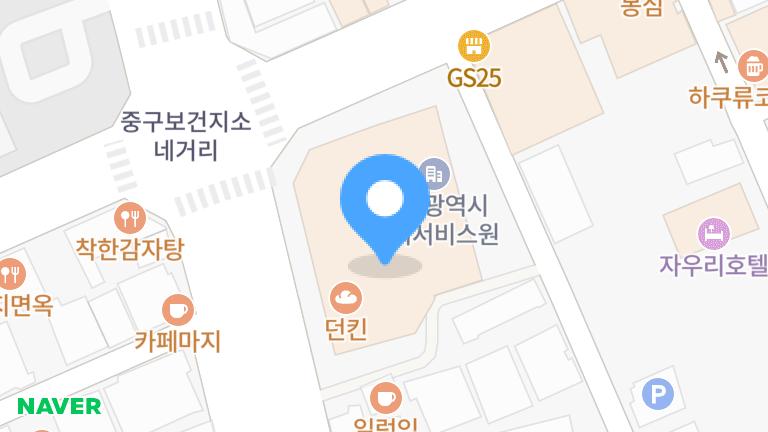Image resolution: width=768 pixels, height=432 pixels.
Task: Select the 착한감자탕 restaurant marker
Action: tap(130, 217)
